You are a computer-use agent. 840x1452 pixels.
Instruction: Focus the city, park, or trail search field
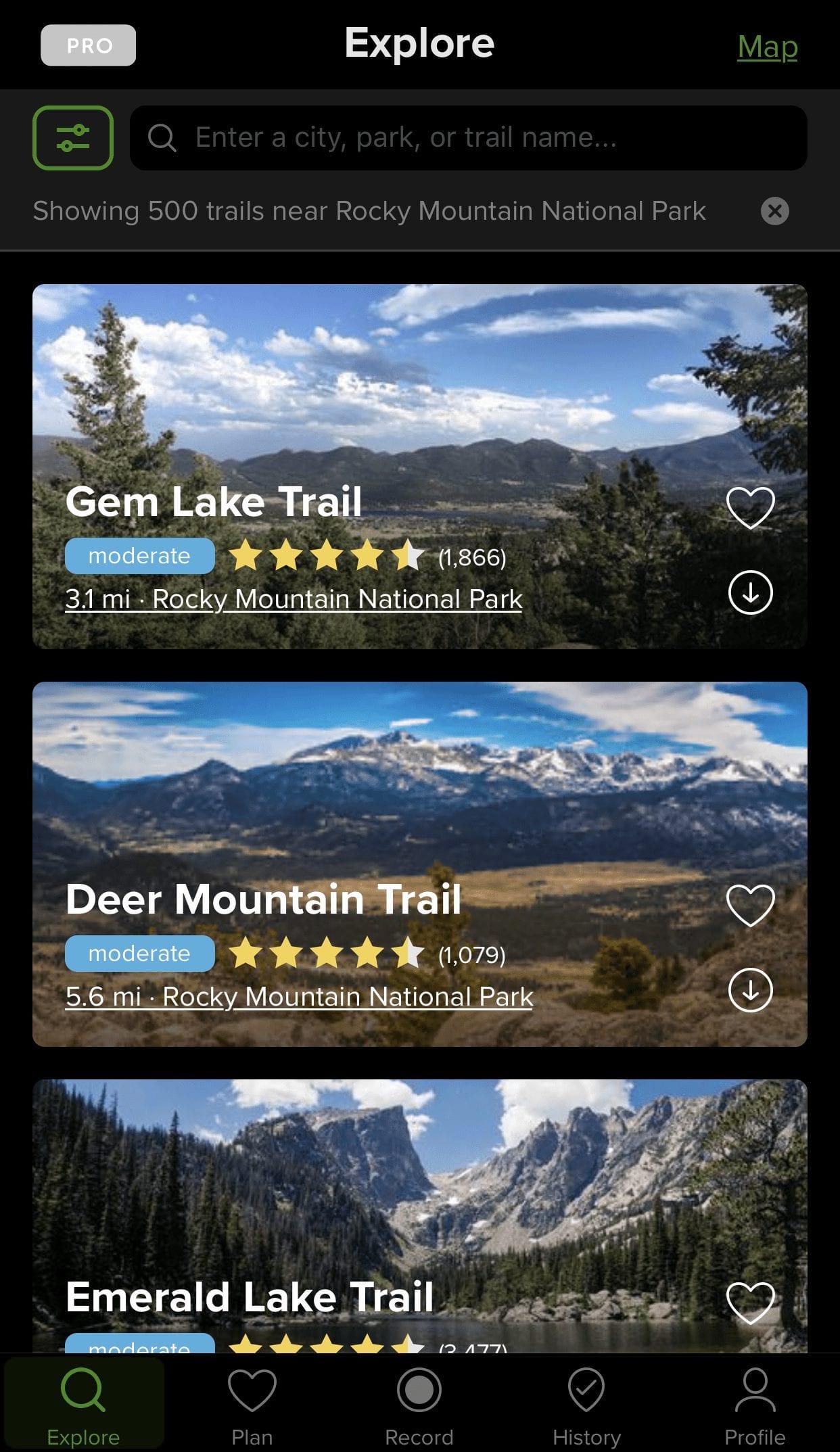point(468,138)
